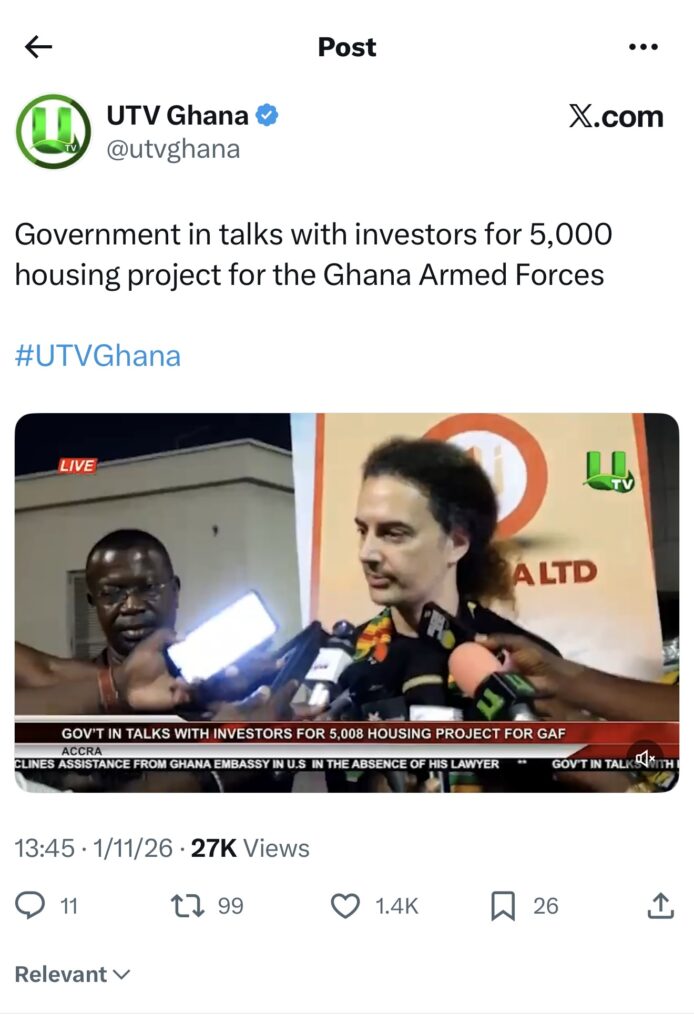Unmute the video sound
This screenshot has height=1024, width=694.
coord(646,759)
